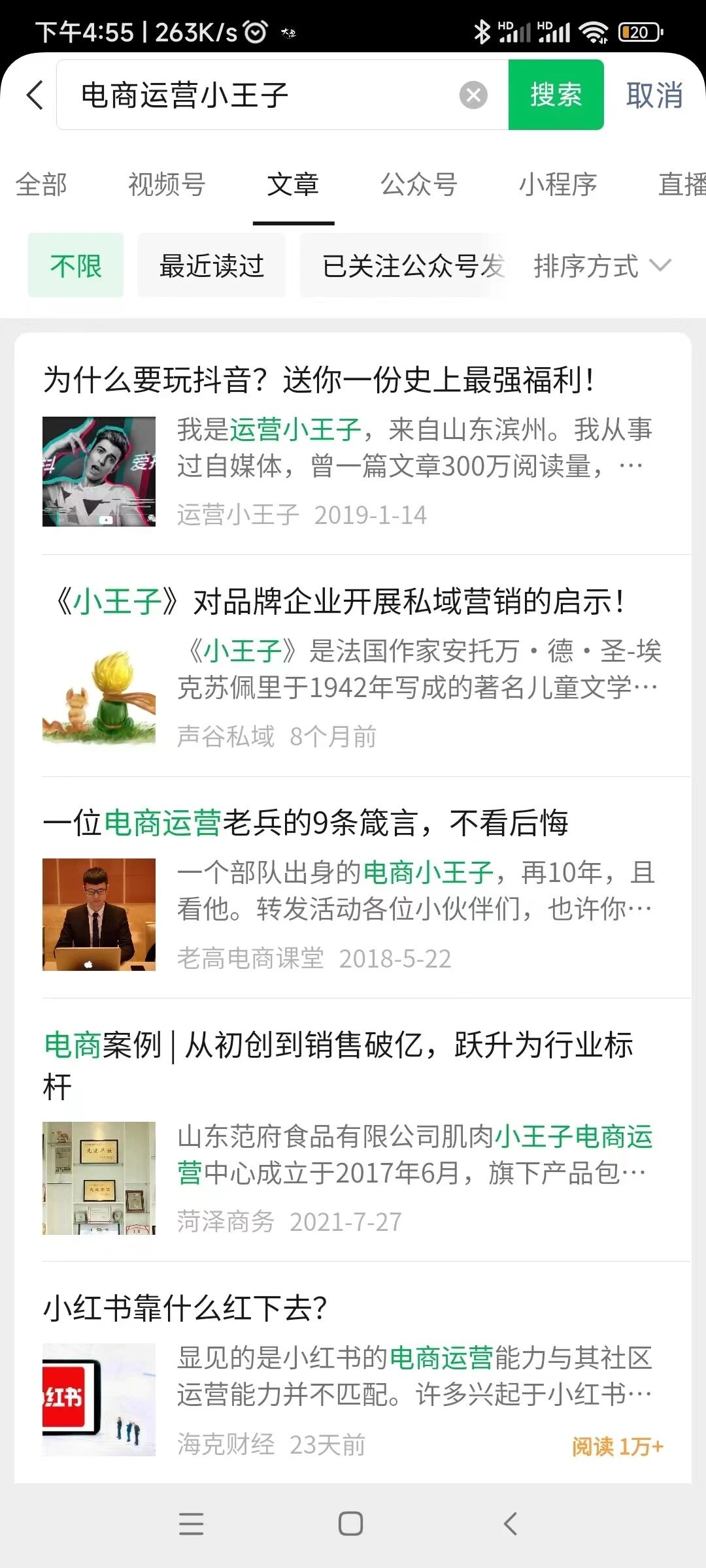Expand the 排序方式 dropdown
The image size is (706, 1568).
pos(601,266)
